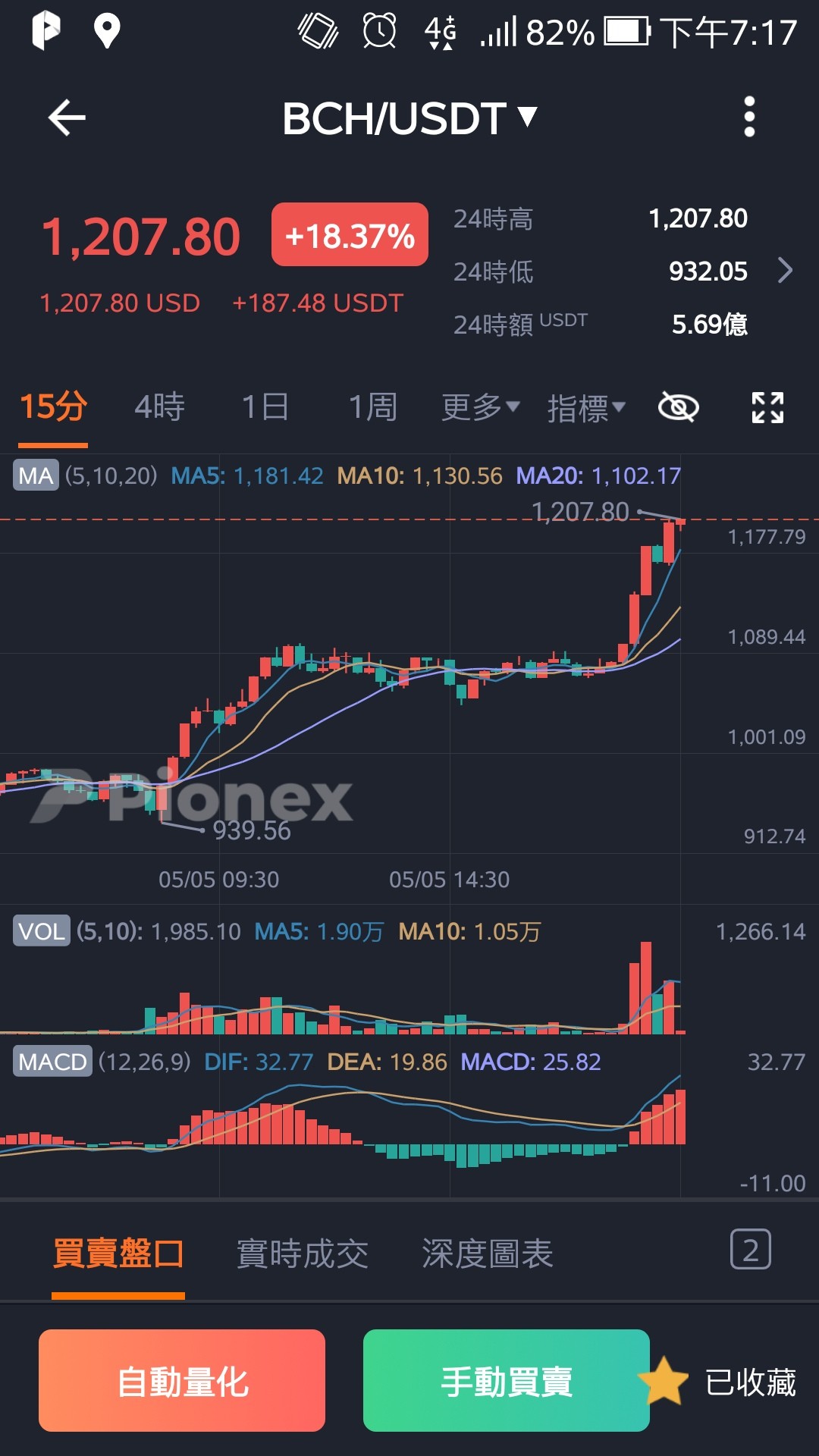
Task: Open the three-dot overflow menu
Action: [x=749, y=117]
